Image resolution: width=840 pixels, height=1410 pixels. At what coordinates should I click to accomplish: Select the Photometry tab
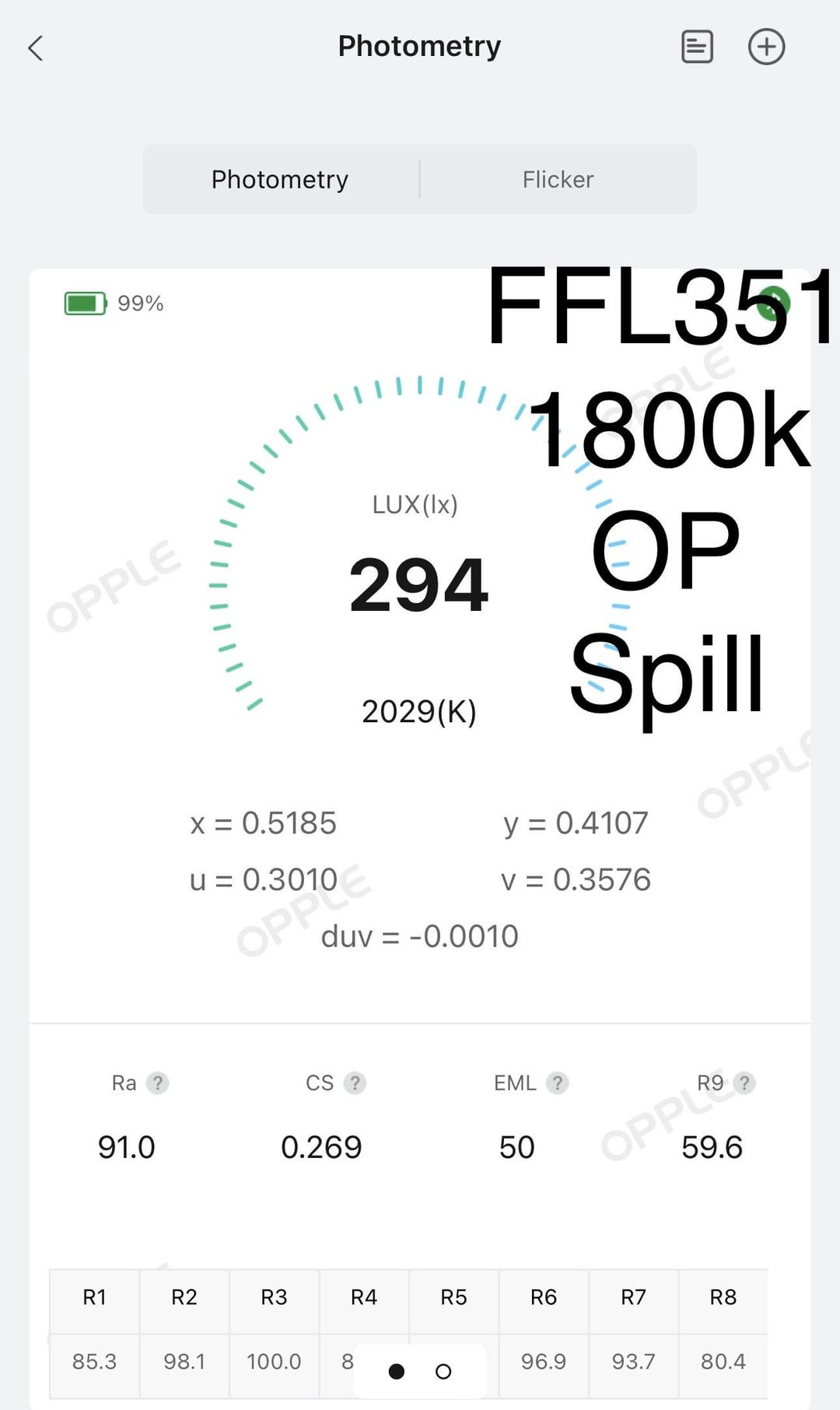coord(280,180)
